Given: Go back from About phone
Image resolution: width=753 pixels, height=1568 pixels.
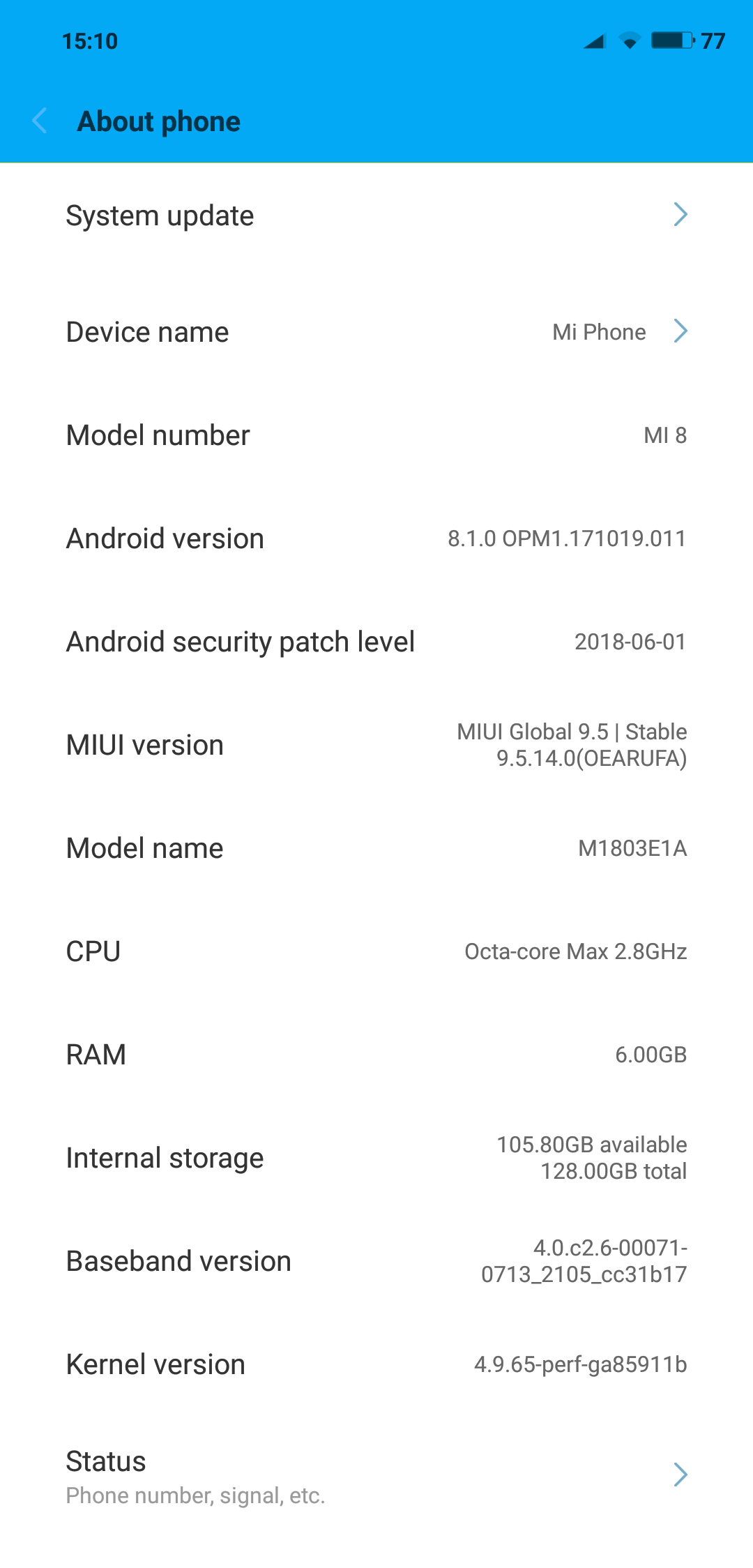Looking at the screenshot, I should point(40,121).
